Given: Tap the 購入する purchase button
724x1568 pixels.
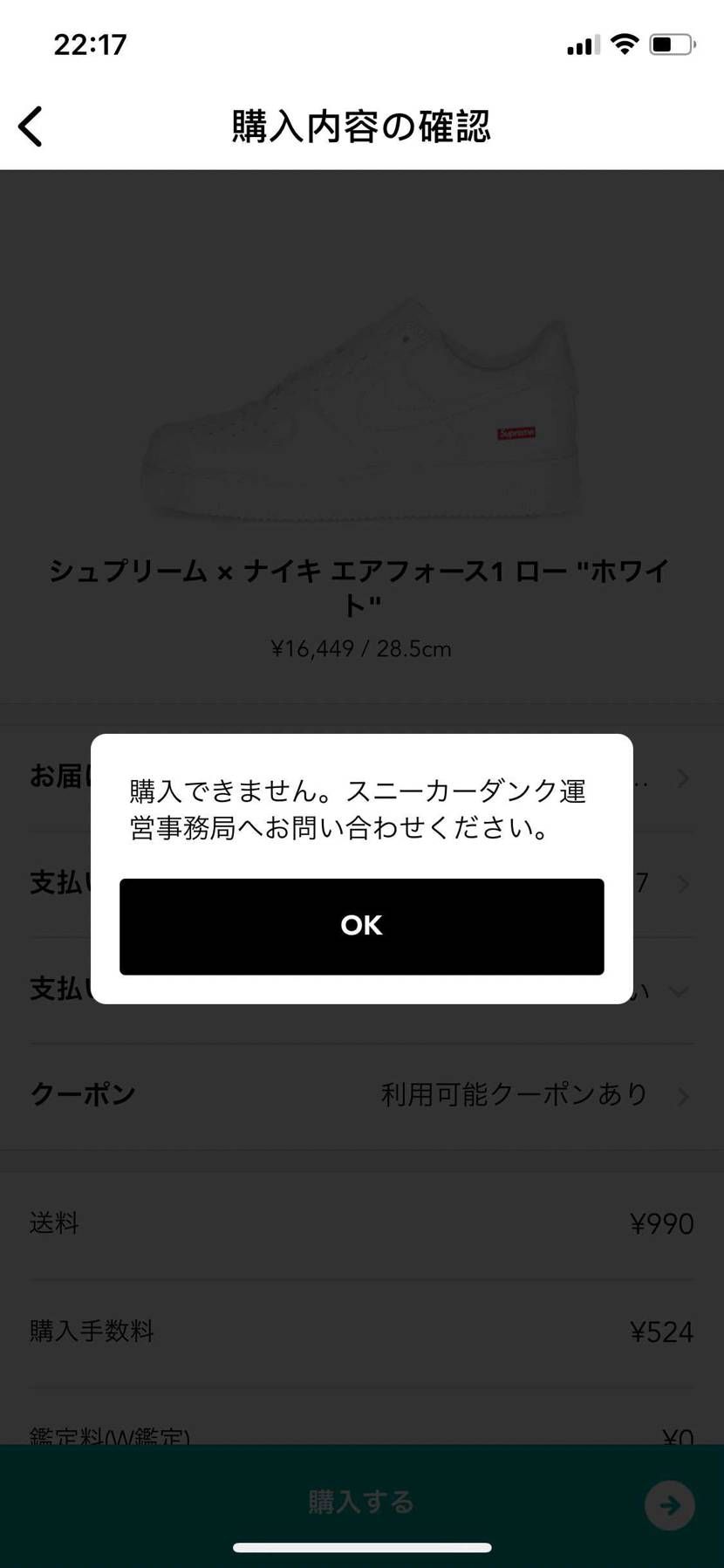Looking at the screenshot, I should coord(362,1502).
